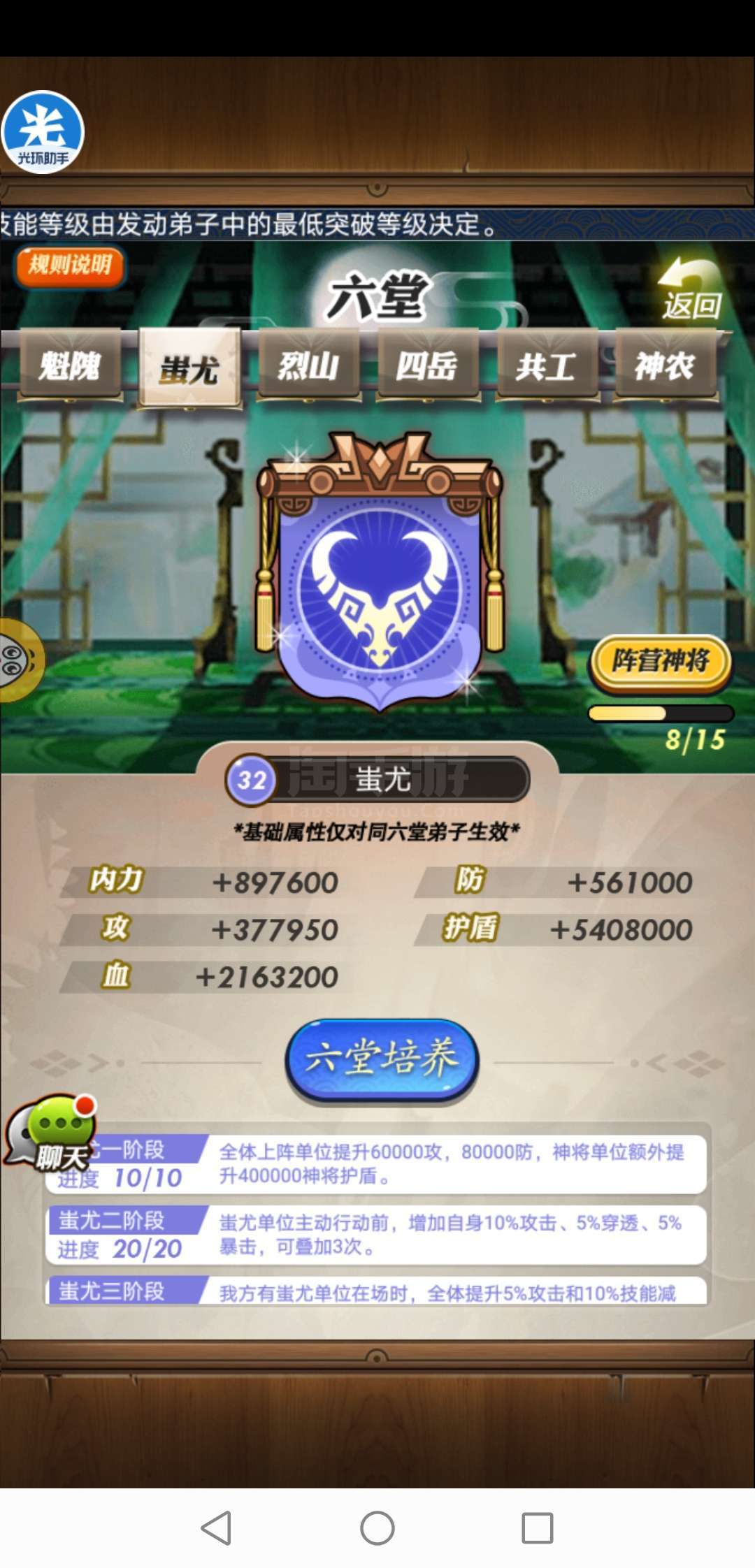Switch to the 共工 tab
The width and height of the screenshot is (755, 1568).
click(547, 366)
